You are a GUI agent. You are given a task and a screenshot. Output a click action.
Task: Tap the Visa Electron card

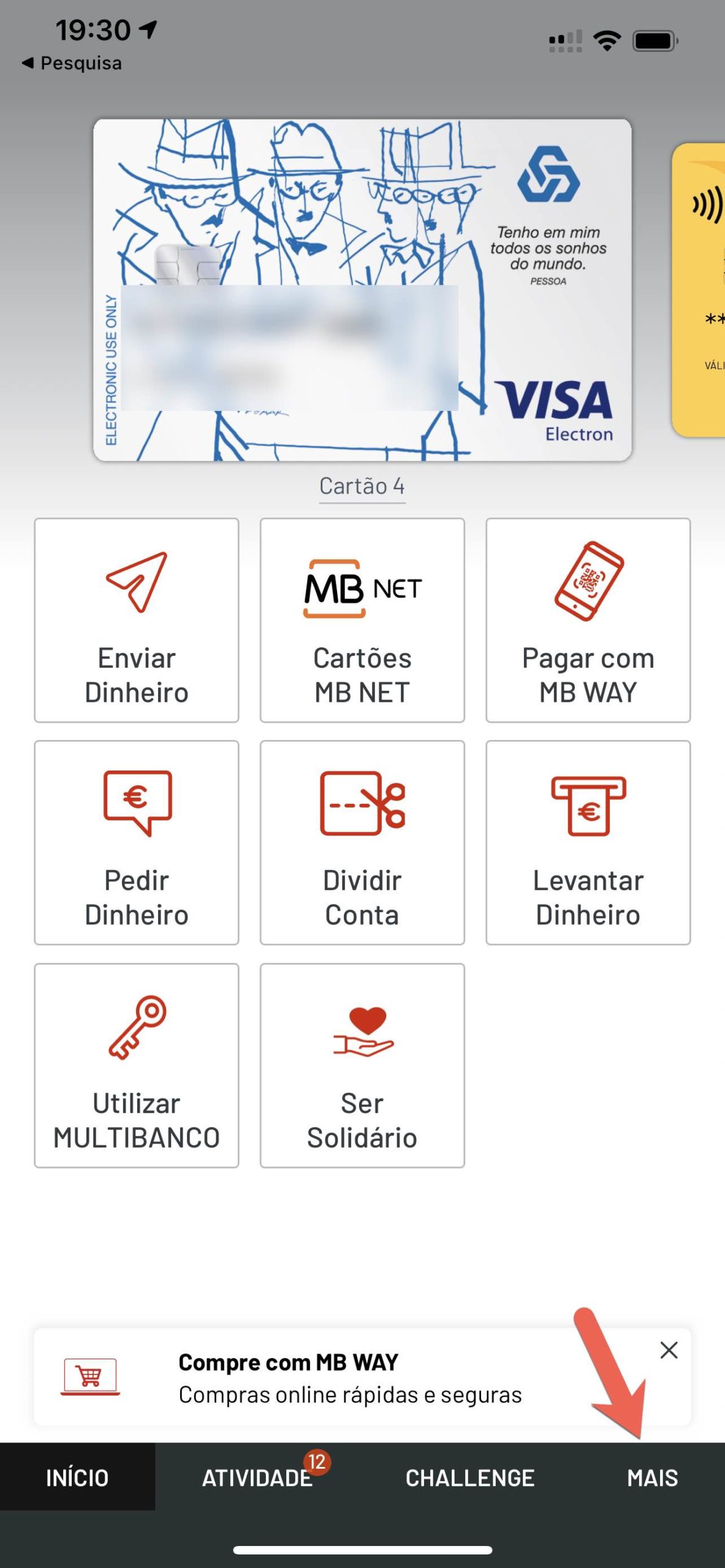click(x=362, y=290)
